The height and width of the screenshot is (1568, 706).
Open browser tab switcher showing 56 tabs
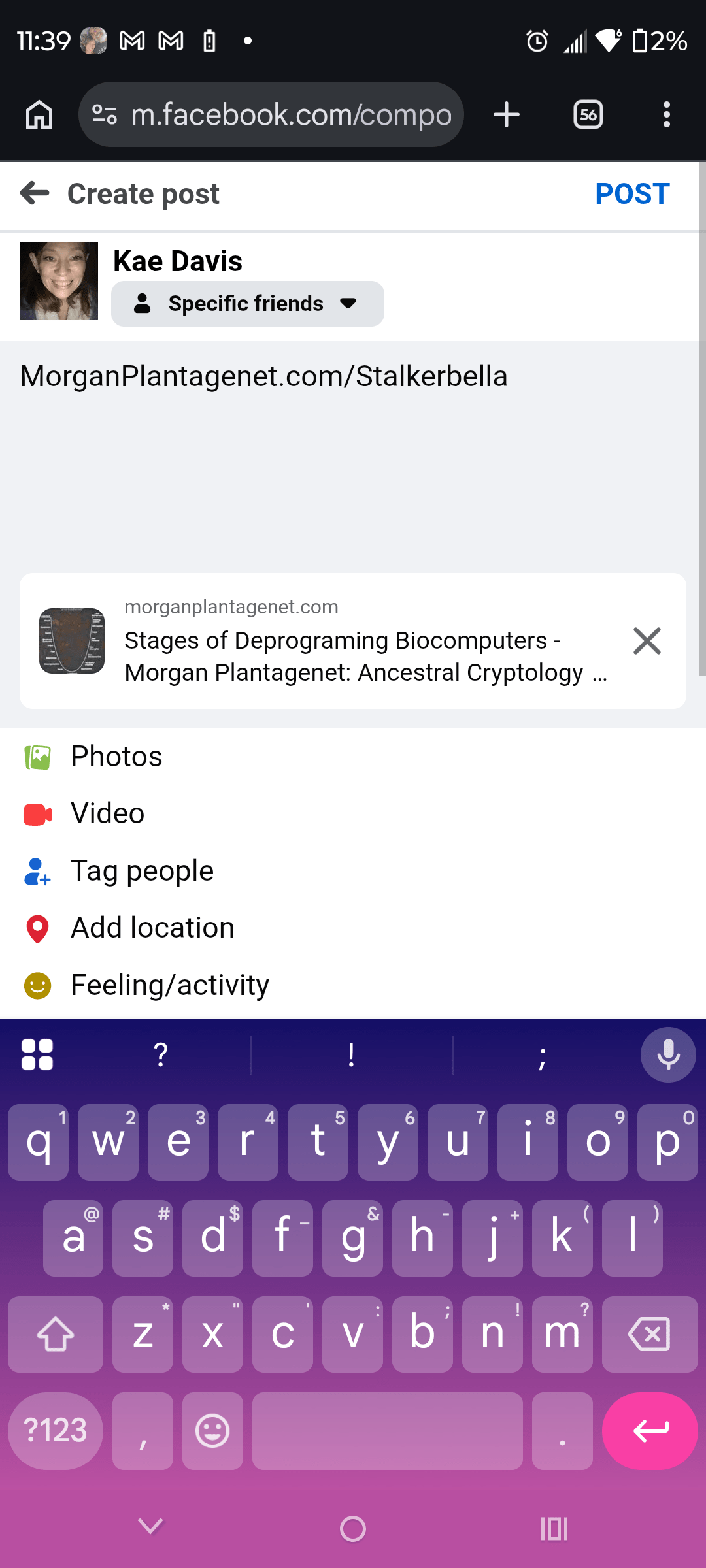[586, 114]
